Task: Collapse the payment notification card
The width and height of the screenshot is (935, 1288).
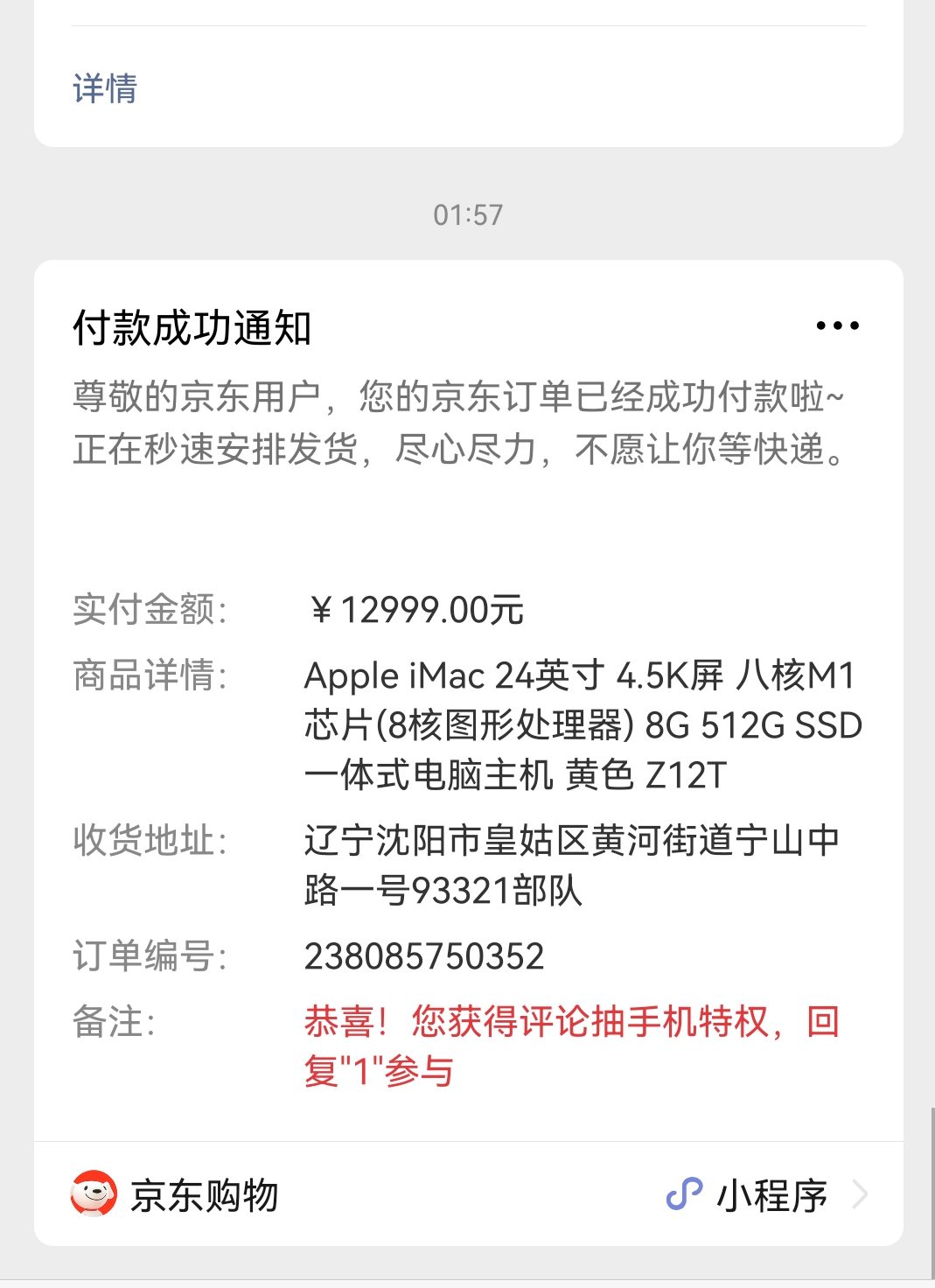Action: (837, 325)
